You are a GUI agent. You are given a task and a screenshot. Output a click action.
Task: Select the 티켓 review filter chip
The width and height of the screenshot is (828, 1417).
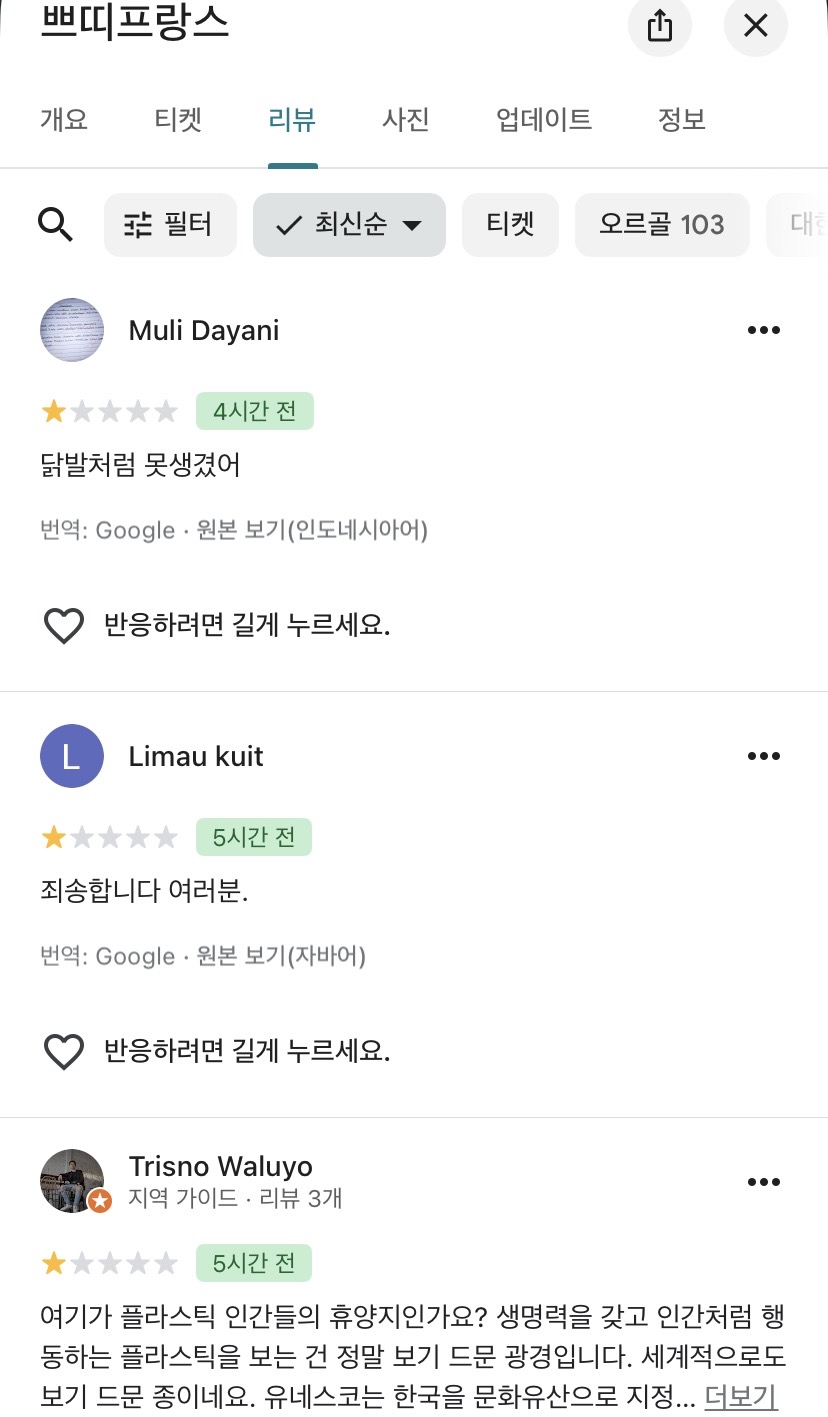pyautogui.click(x=510, y=224)
